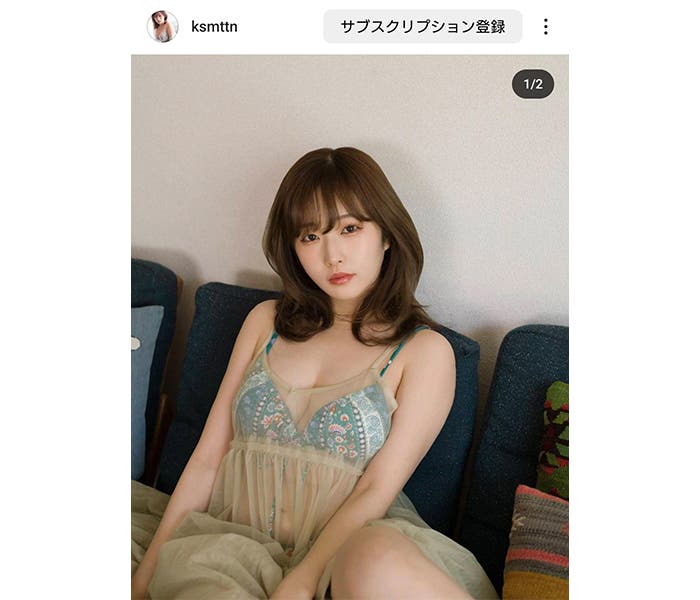
Task: Open the ksmttn username link
Action: coord(214,27)
